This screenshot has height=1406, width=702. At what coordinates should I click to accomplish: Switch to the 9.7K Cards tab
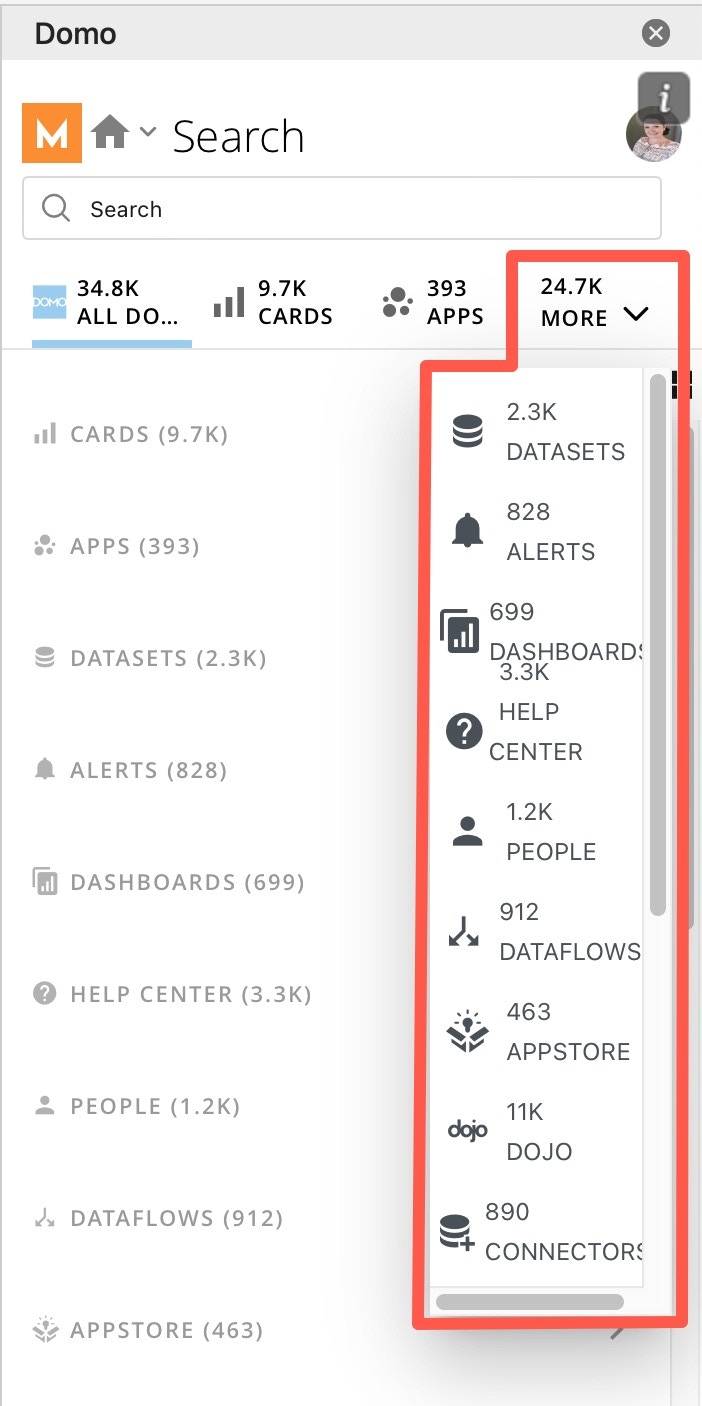pos(273,303)
